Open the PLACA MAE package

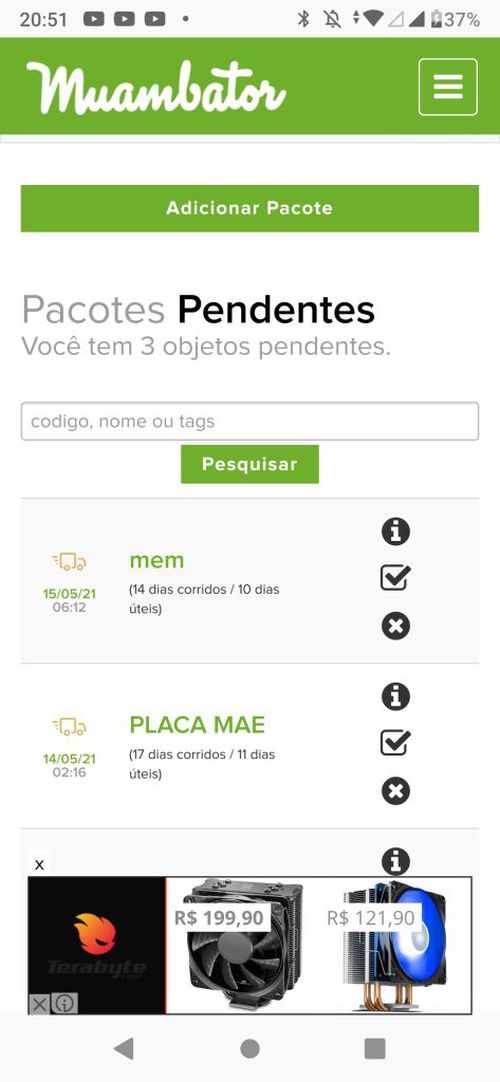[197, 725]
